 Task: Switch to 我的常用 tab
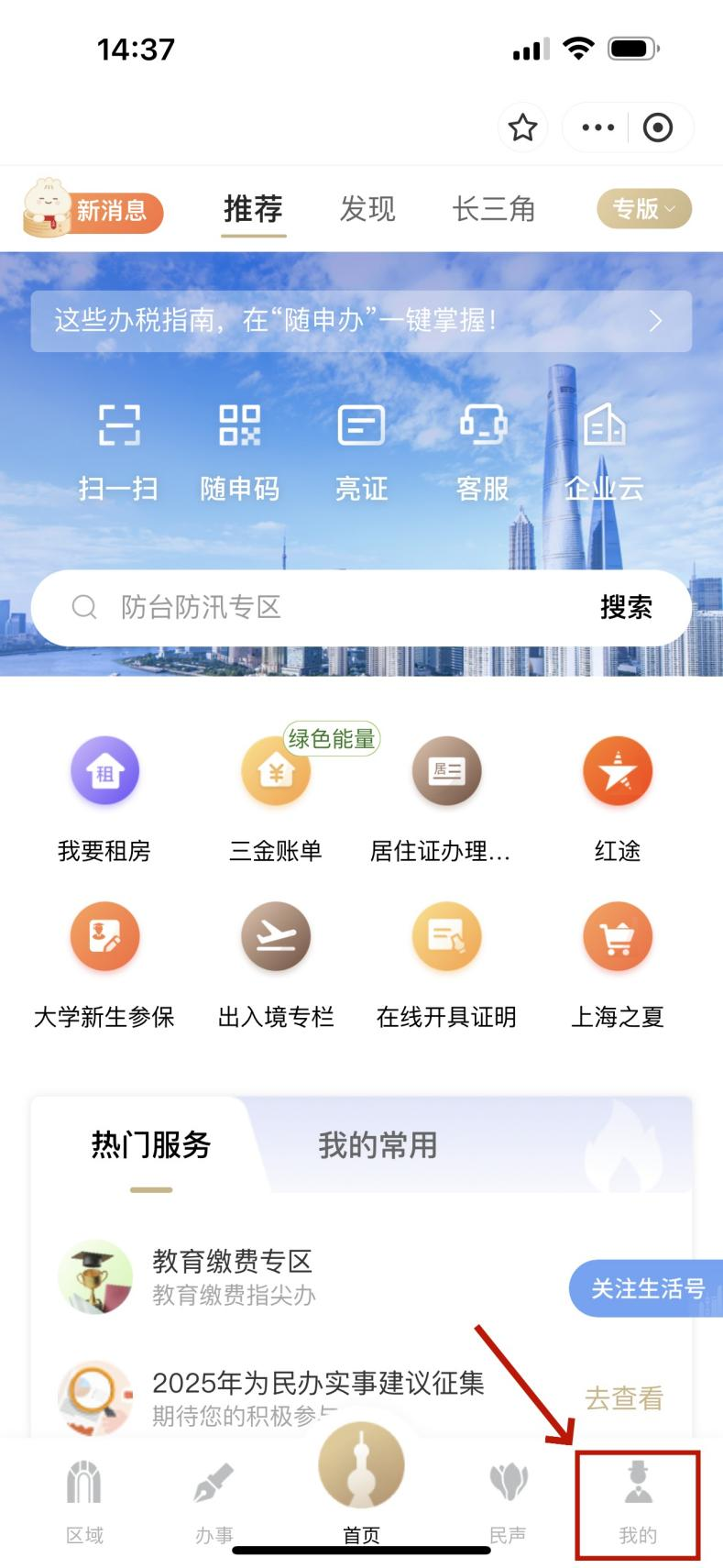(378, 1145)
